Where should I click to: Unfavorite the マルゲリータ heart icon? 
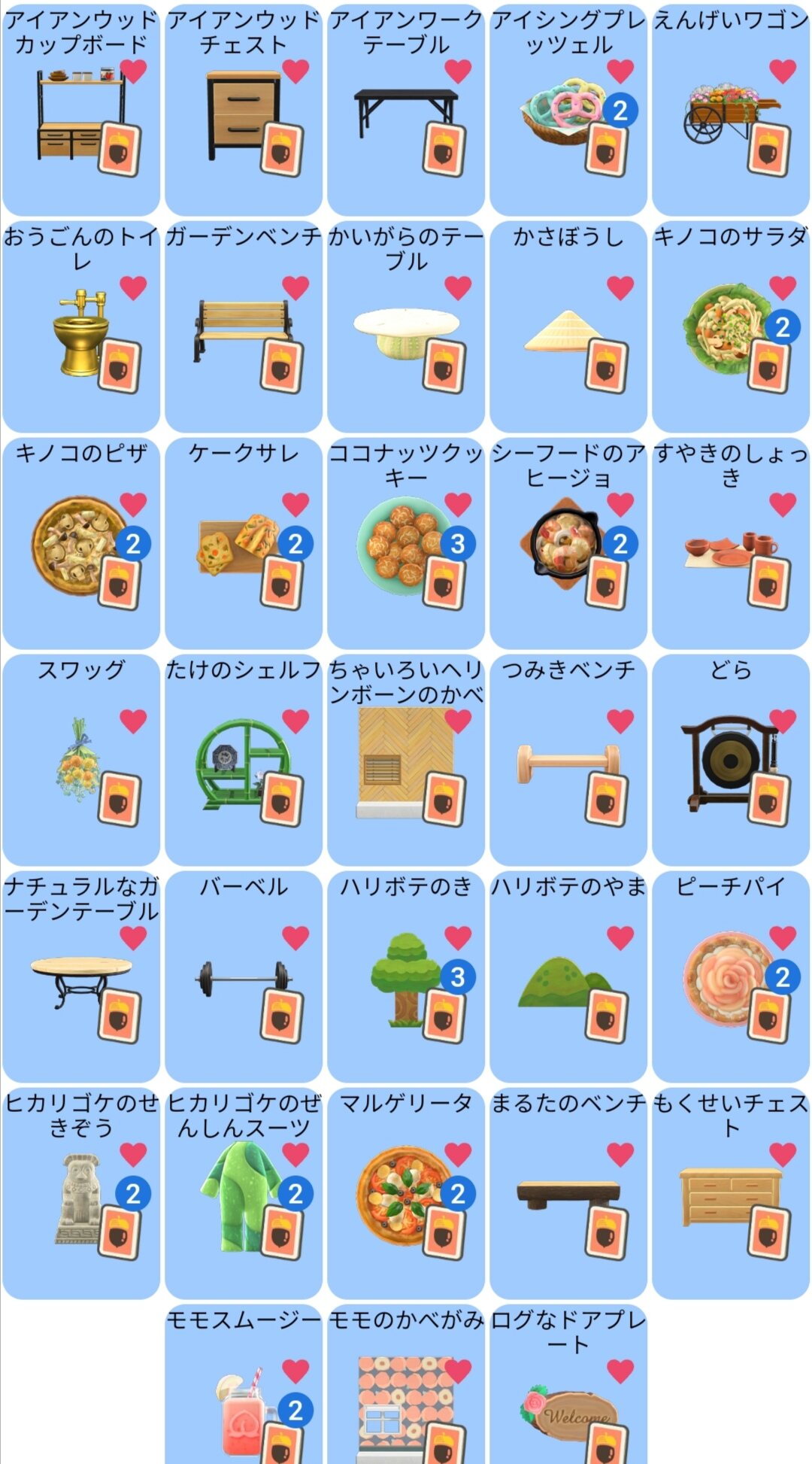coord(458,1154)
